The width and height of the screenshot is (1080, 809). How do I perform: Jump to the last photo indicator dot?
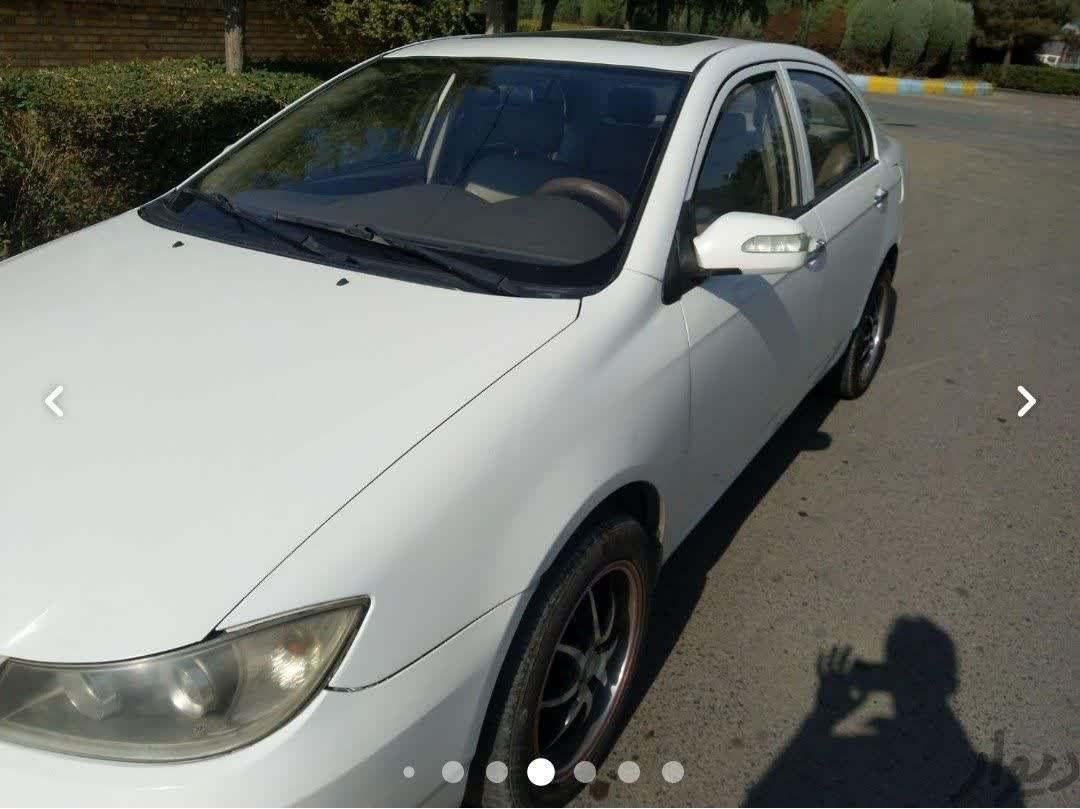point(673,772)
